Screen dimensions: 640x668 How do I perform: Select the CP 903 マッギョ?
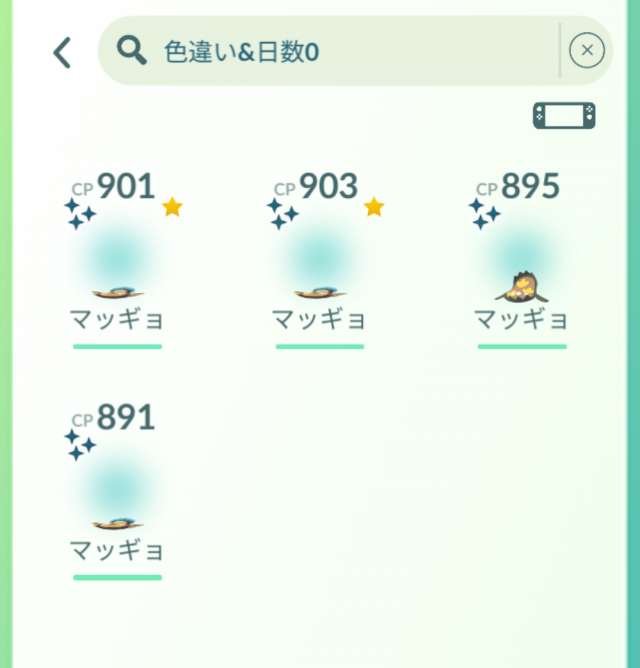(320, 262)
